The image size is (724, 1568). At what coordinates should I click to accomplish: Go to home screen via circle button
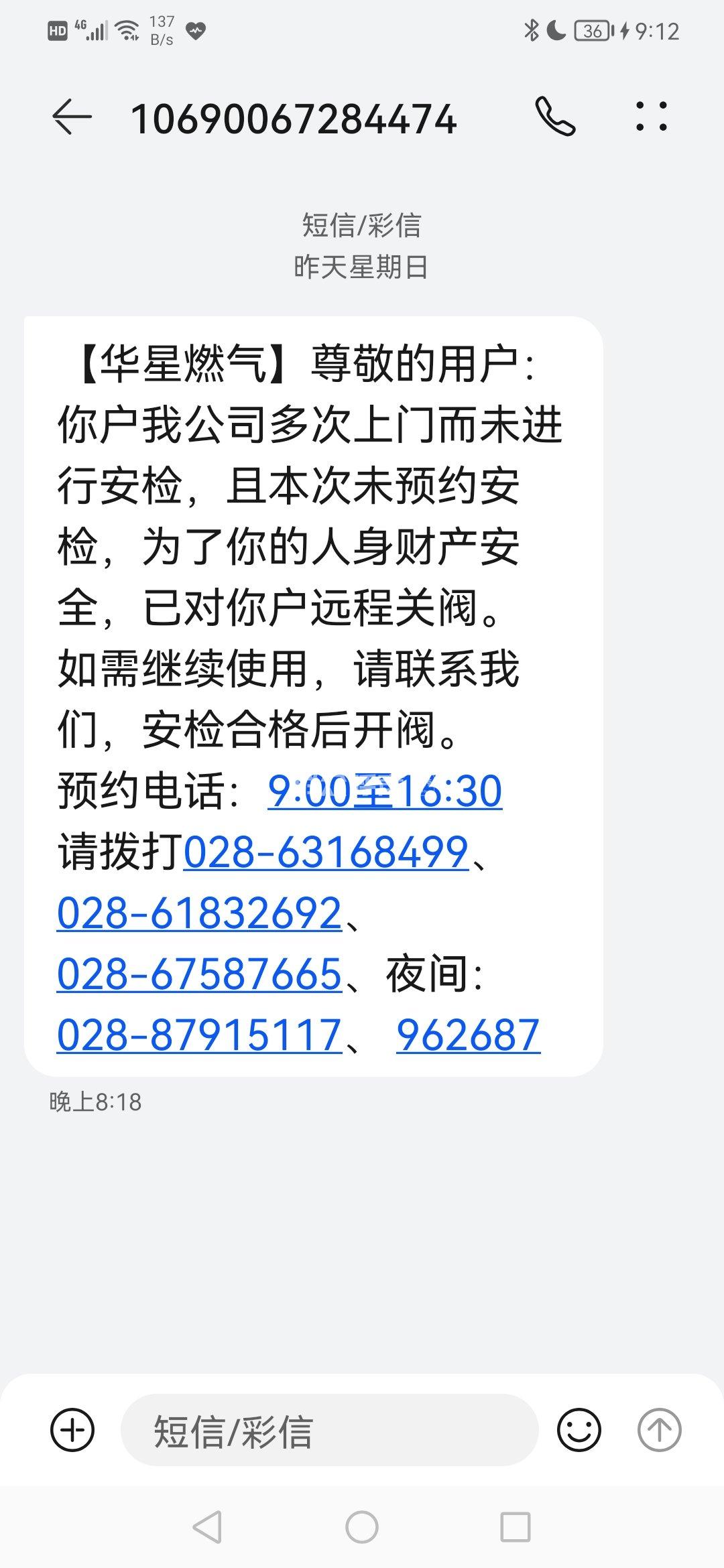pyautogui.click(x=362, y=1527)
